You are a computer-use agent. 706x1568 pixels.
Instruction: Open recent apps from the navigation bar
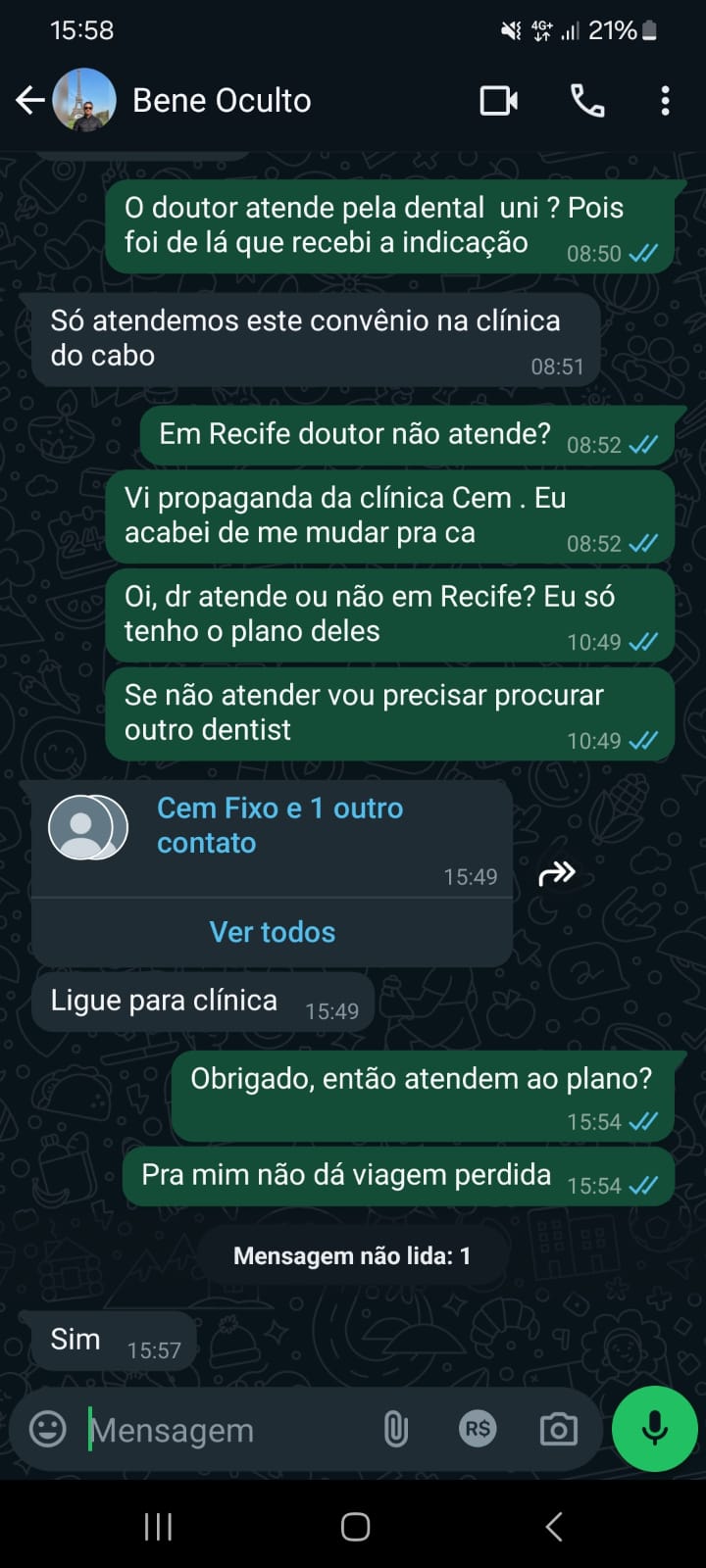158,1526
